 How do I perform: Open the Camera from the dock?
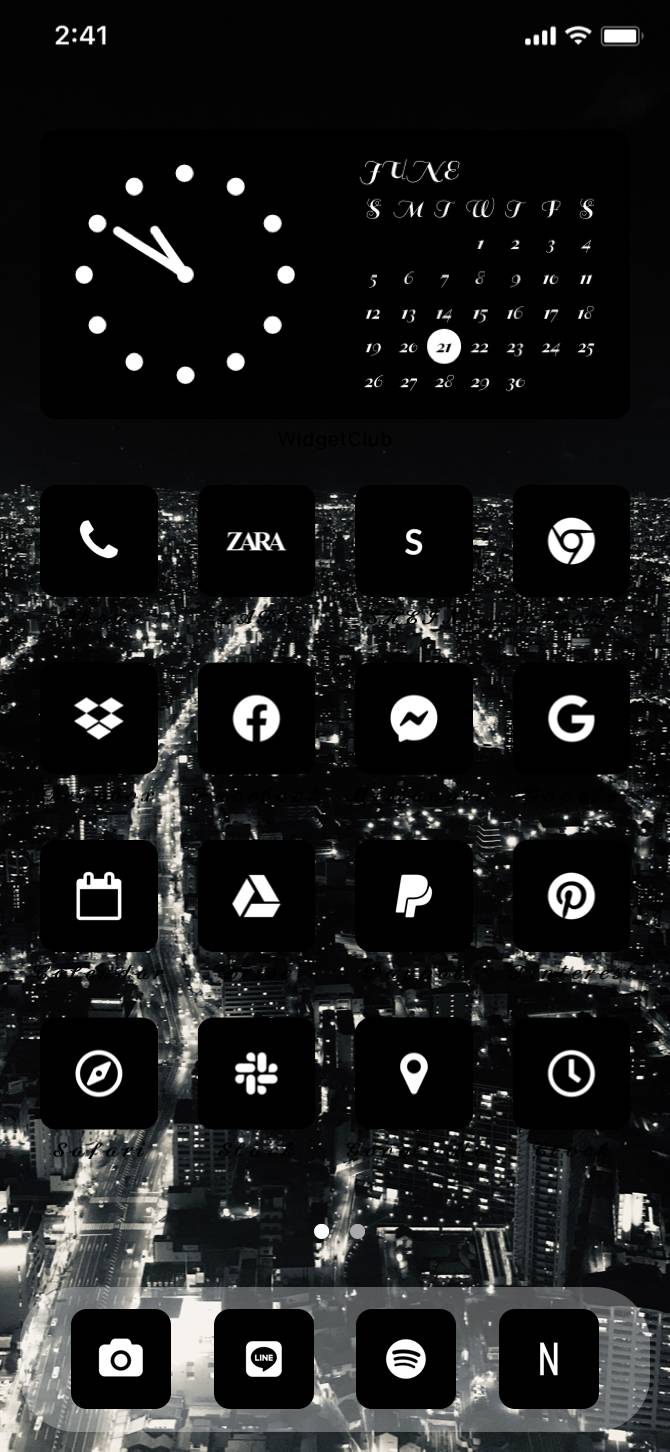(x=121, y=1359)
